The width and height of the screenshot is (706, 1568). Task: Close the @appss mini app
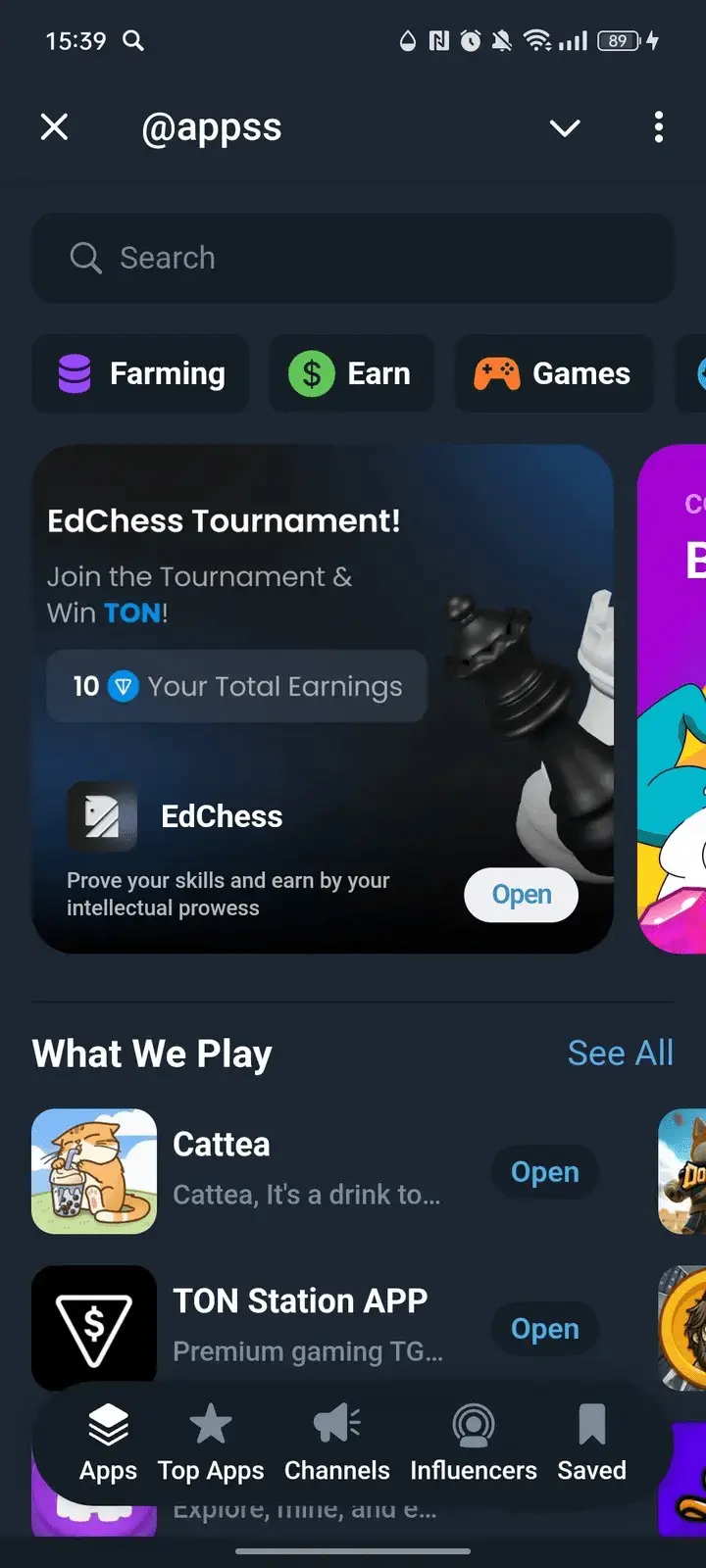coord(55,127)
